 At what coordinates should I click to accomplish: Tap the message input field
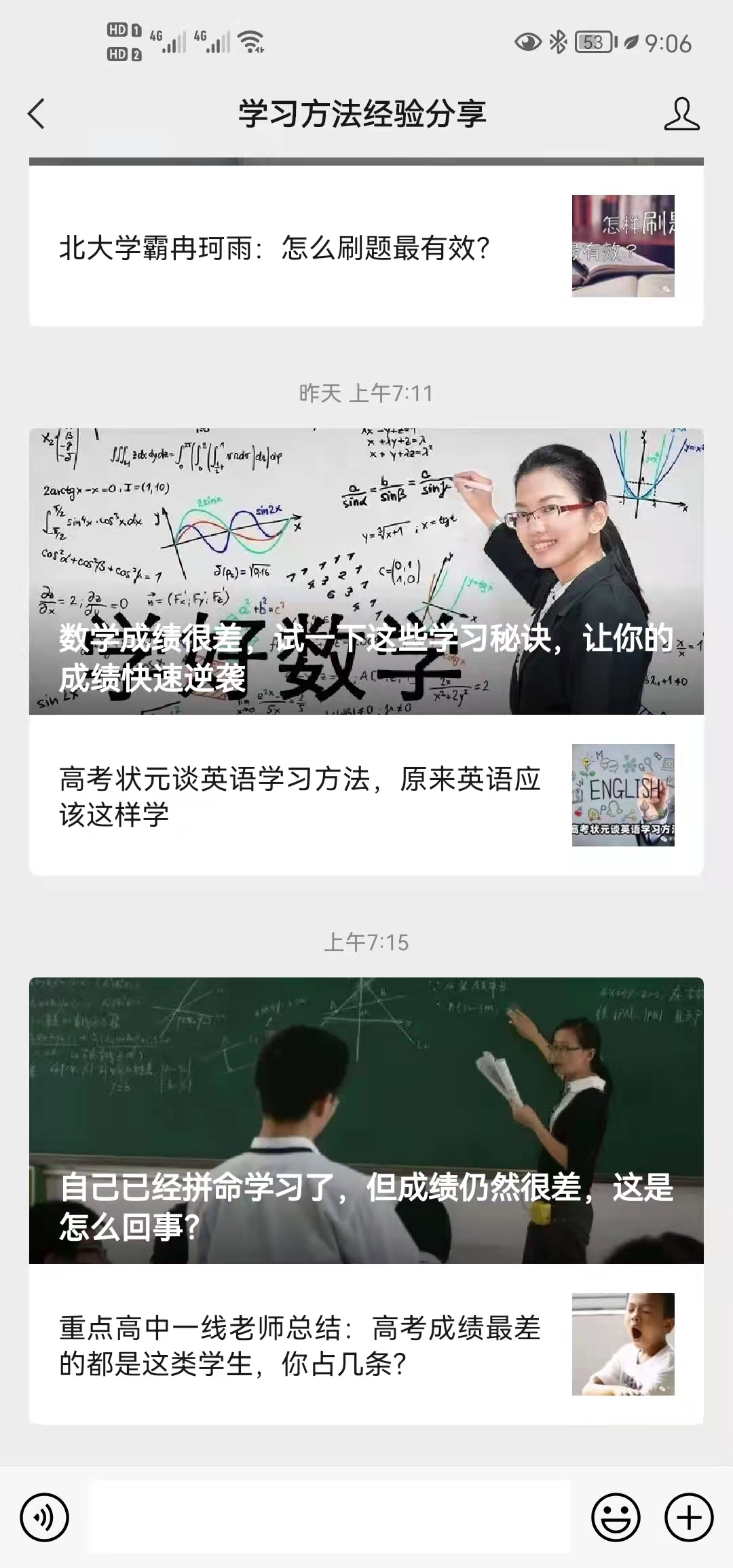[331, 1517]
